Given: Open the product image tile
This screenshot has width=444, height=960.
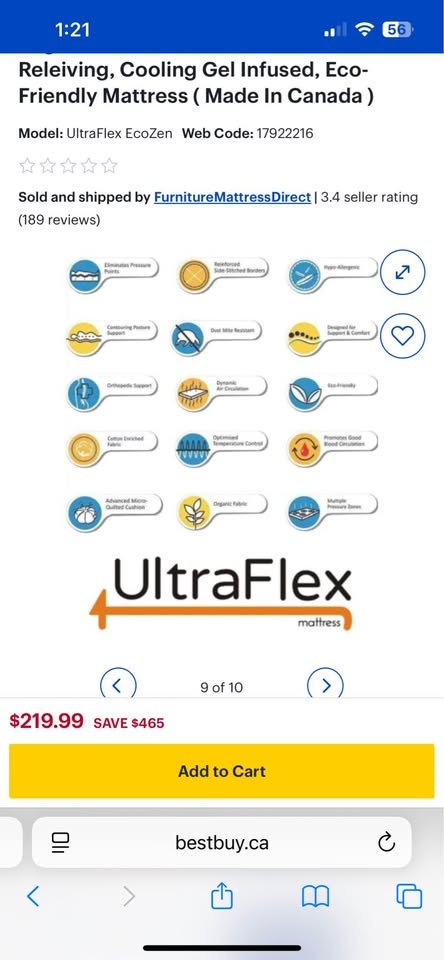Looking at the screenshot, I should (x=222, y=444).
